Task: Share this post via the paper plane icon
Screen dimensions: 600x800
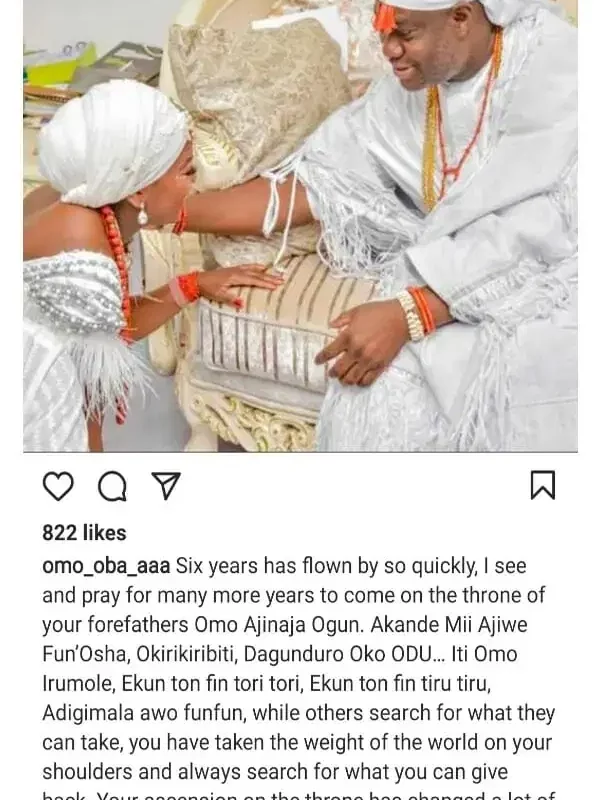Action: (x=165, y=486)
